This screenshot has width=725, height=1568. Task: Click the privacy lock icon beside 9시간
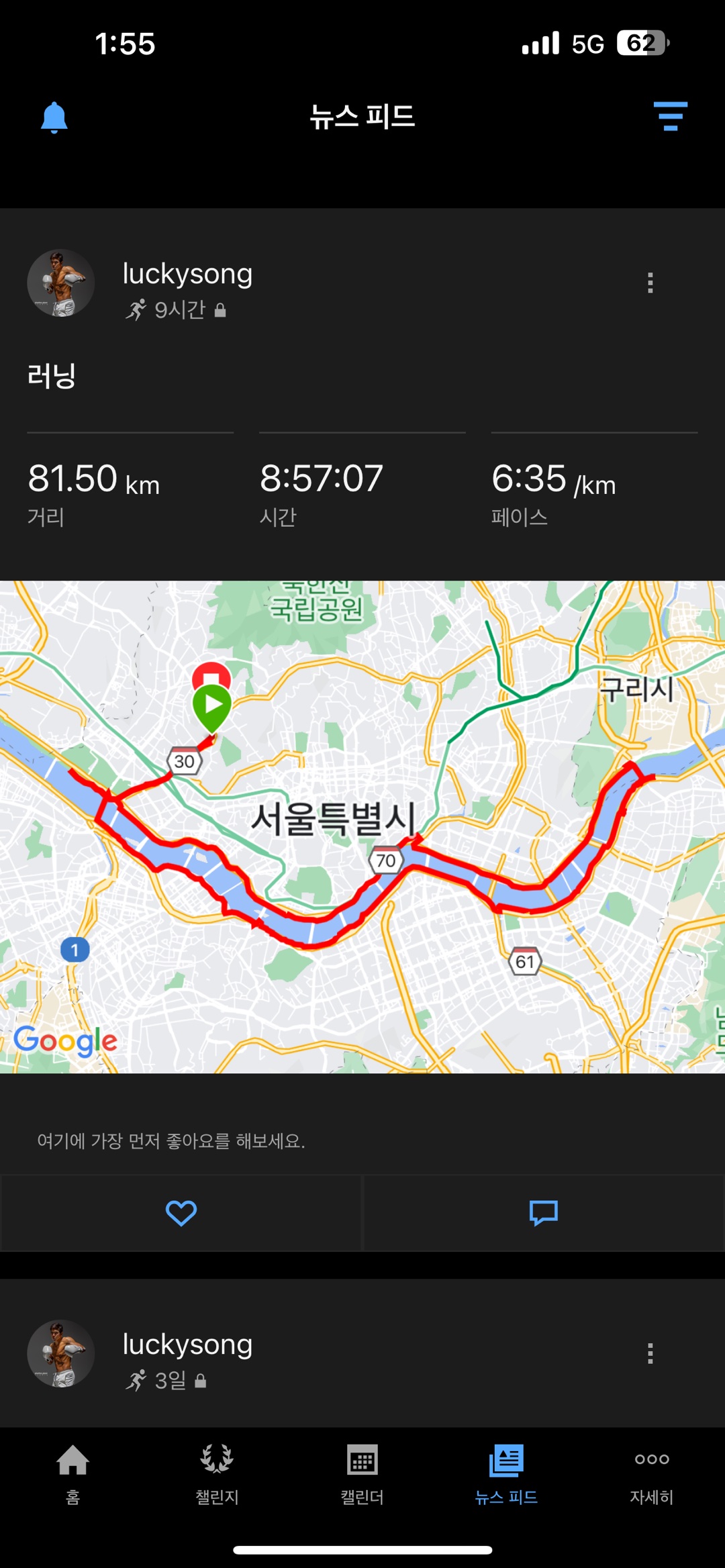coord(222,310)
